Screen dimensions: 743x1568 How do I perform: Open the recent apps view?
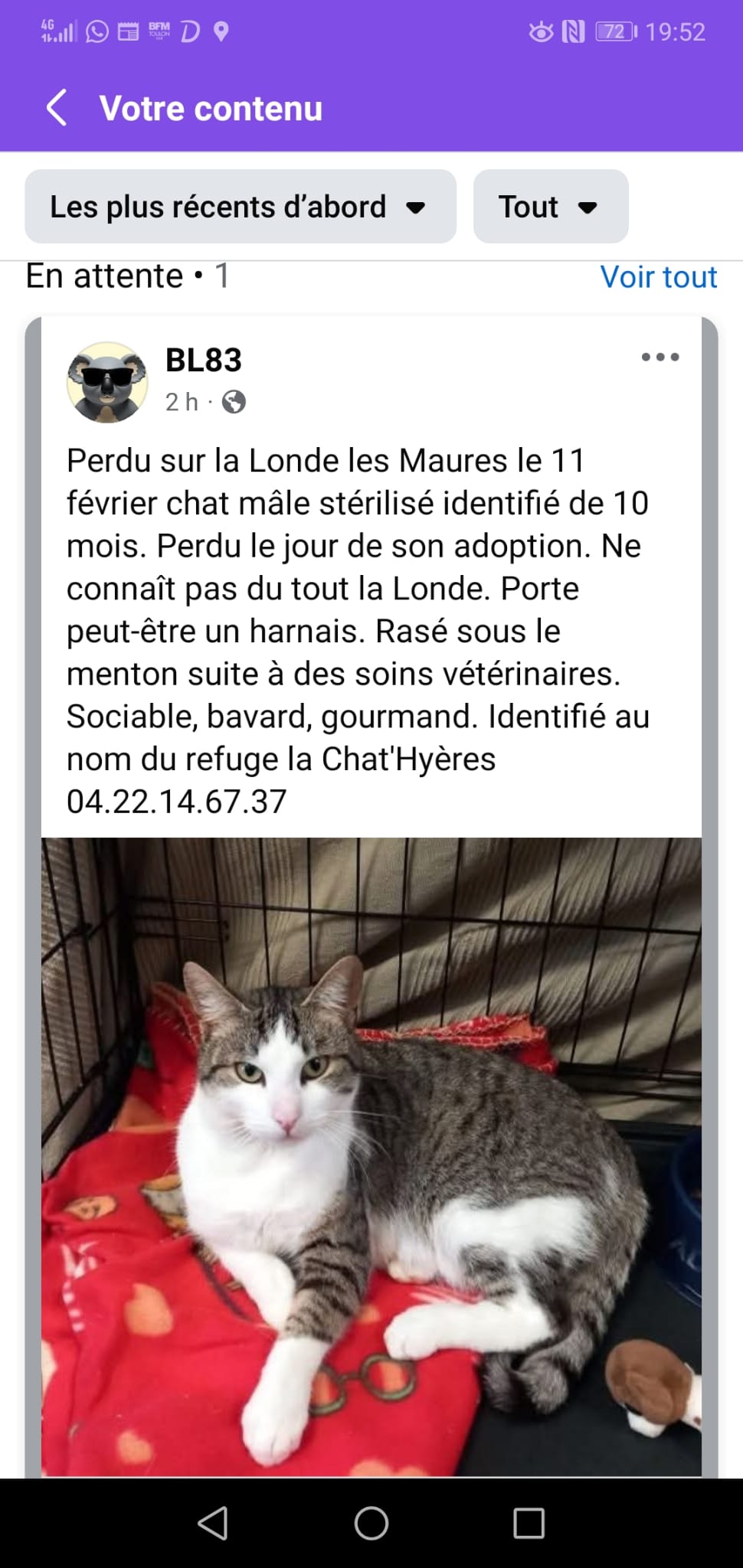tap(529, 1523)
